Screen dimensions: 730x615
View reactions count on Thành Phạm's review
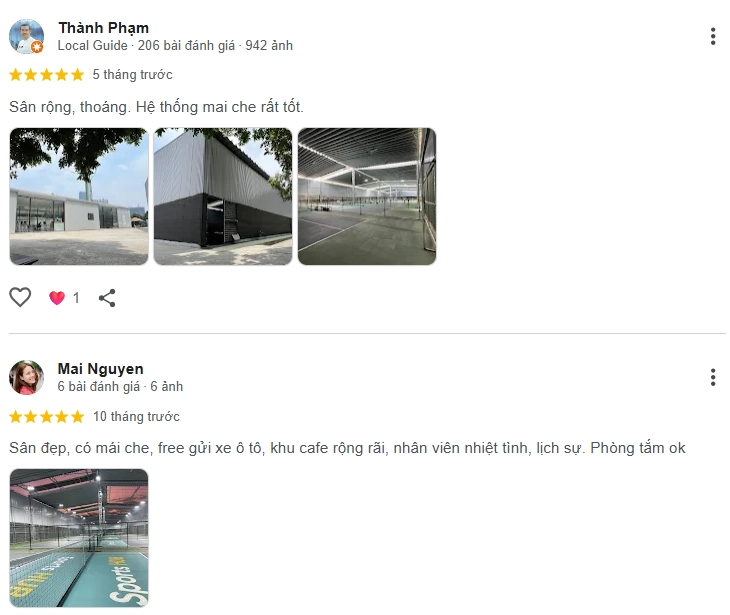click(65, 298)
